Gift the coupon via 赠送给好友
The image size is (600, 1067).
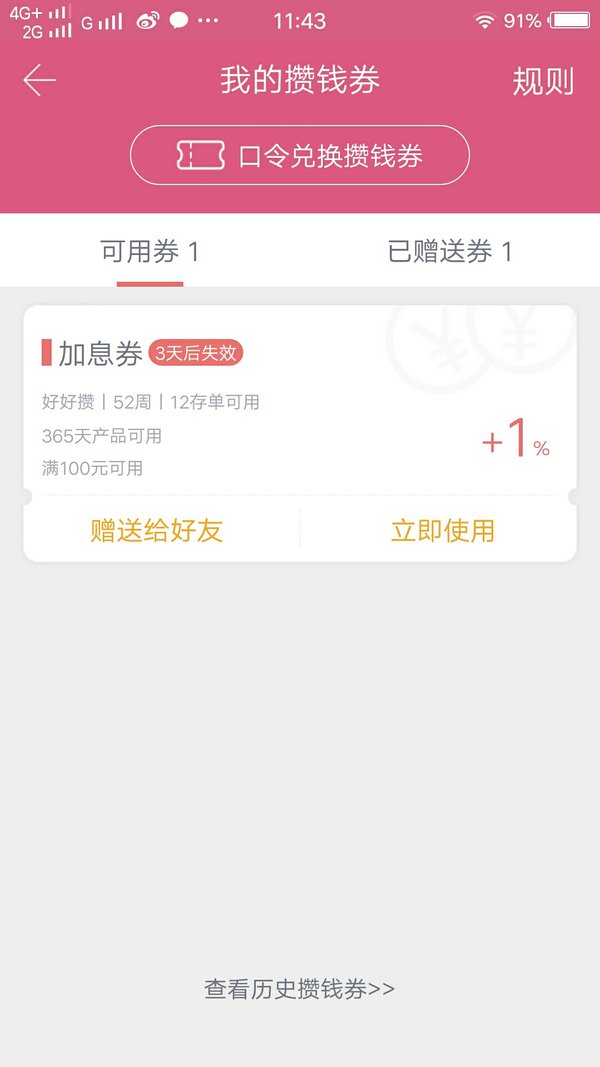157,531
